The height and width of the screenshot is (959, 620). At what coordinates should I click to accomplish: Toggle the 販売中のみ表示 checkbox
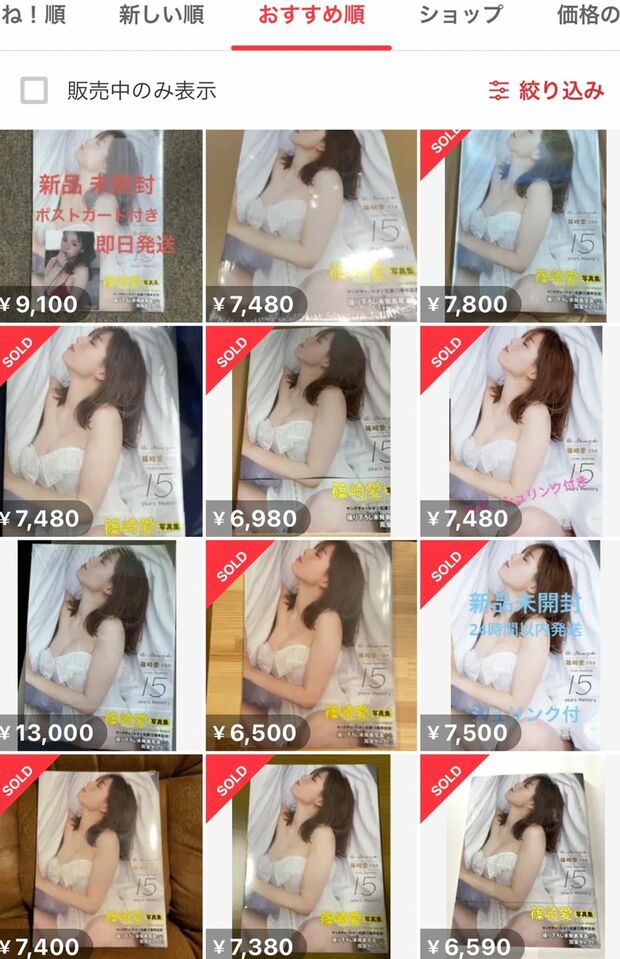tap(35, 91)
